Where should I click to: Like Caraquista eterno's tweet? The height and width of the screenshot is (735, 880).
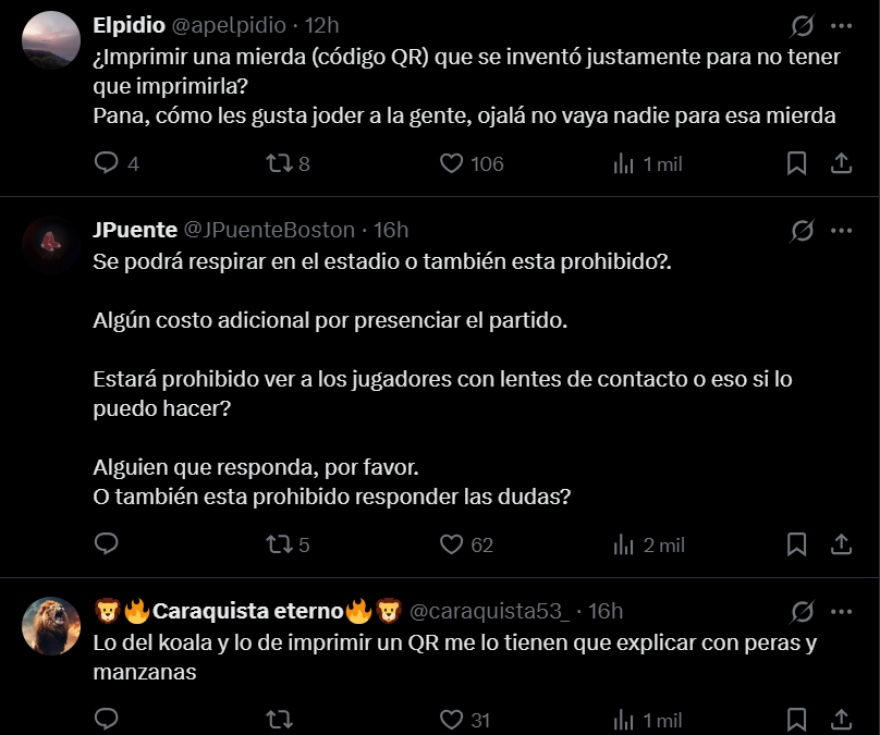pos(452,719)
